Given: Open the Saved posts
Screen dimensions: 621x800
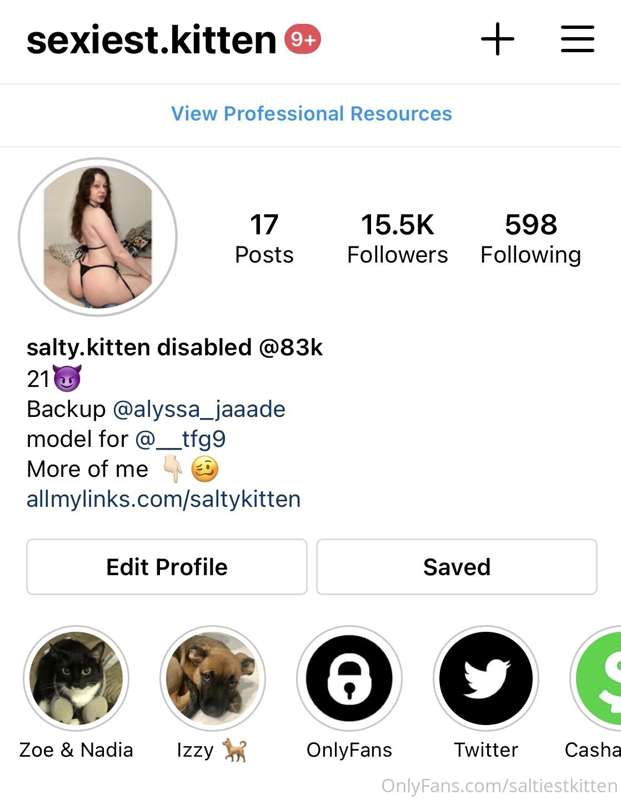Looking at the screenshot, I should pyautogui.click(x=456, y=567).
